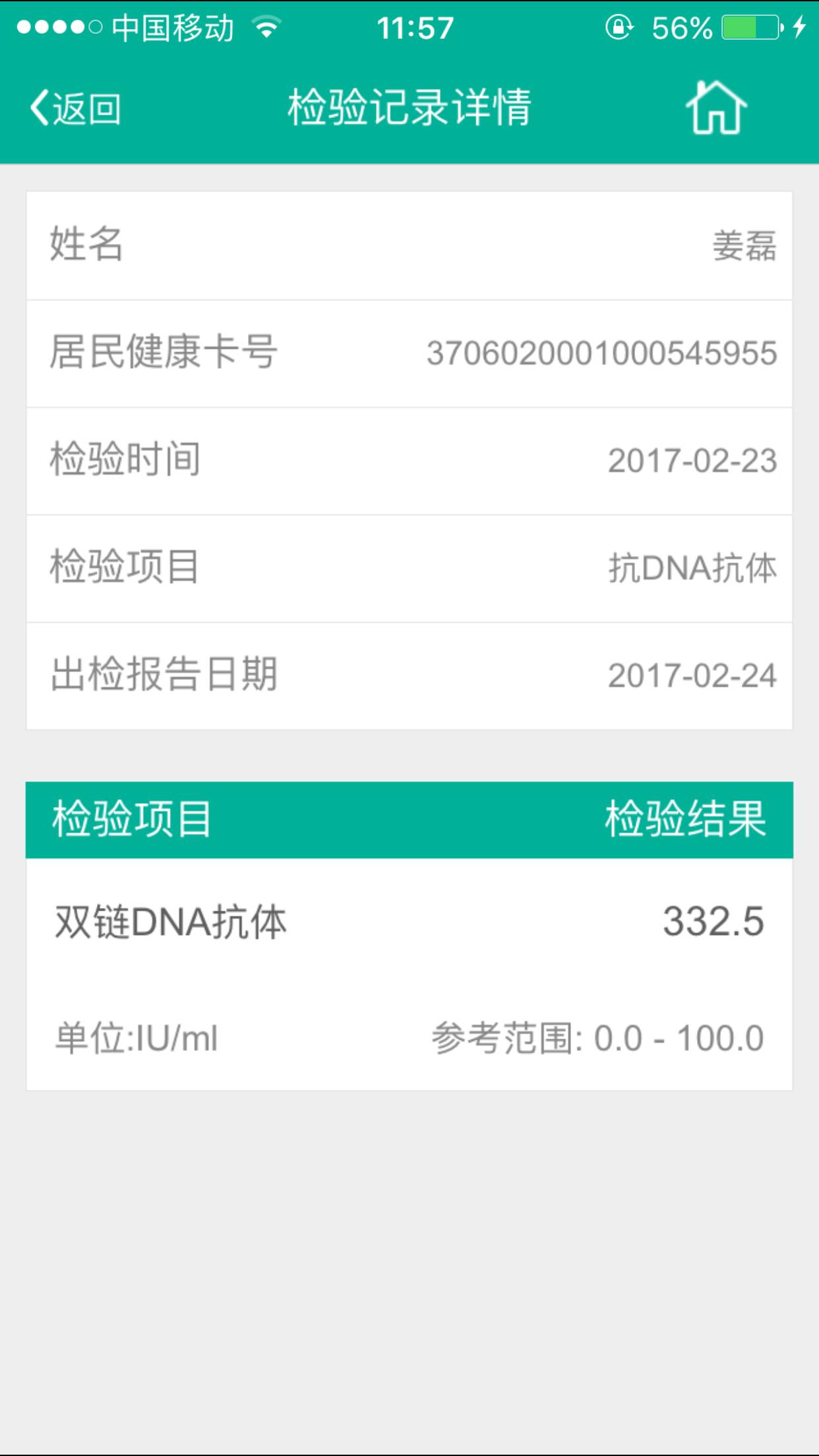Go back via the 返回 button

click(75, 108)
